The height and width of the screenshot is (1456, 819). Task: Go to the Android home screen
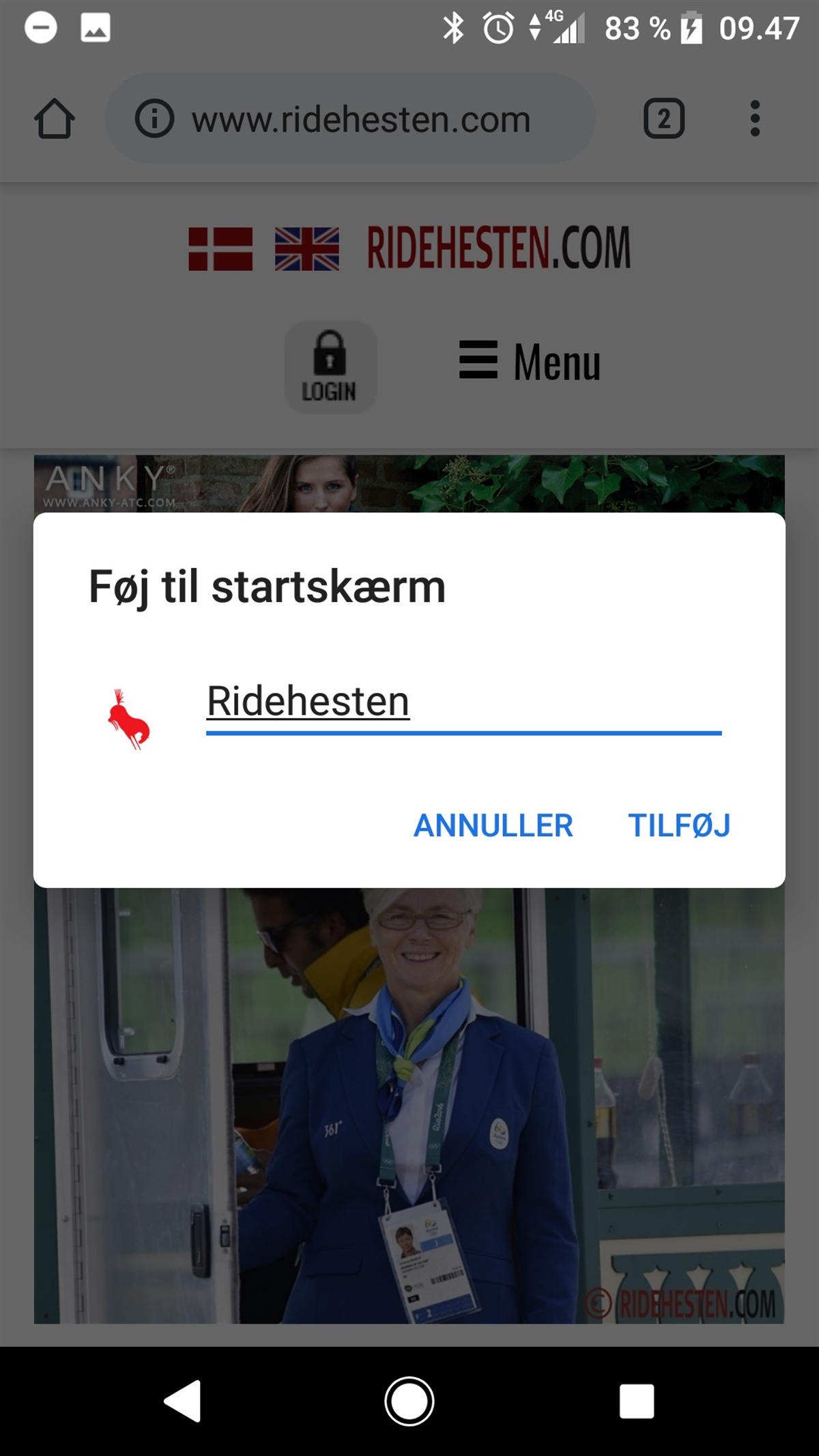click(x=409, y=1401)
